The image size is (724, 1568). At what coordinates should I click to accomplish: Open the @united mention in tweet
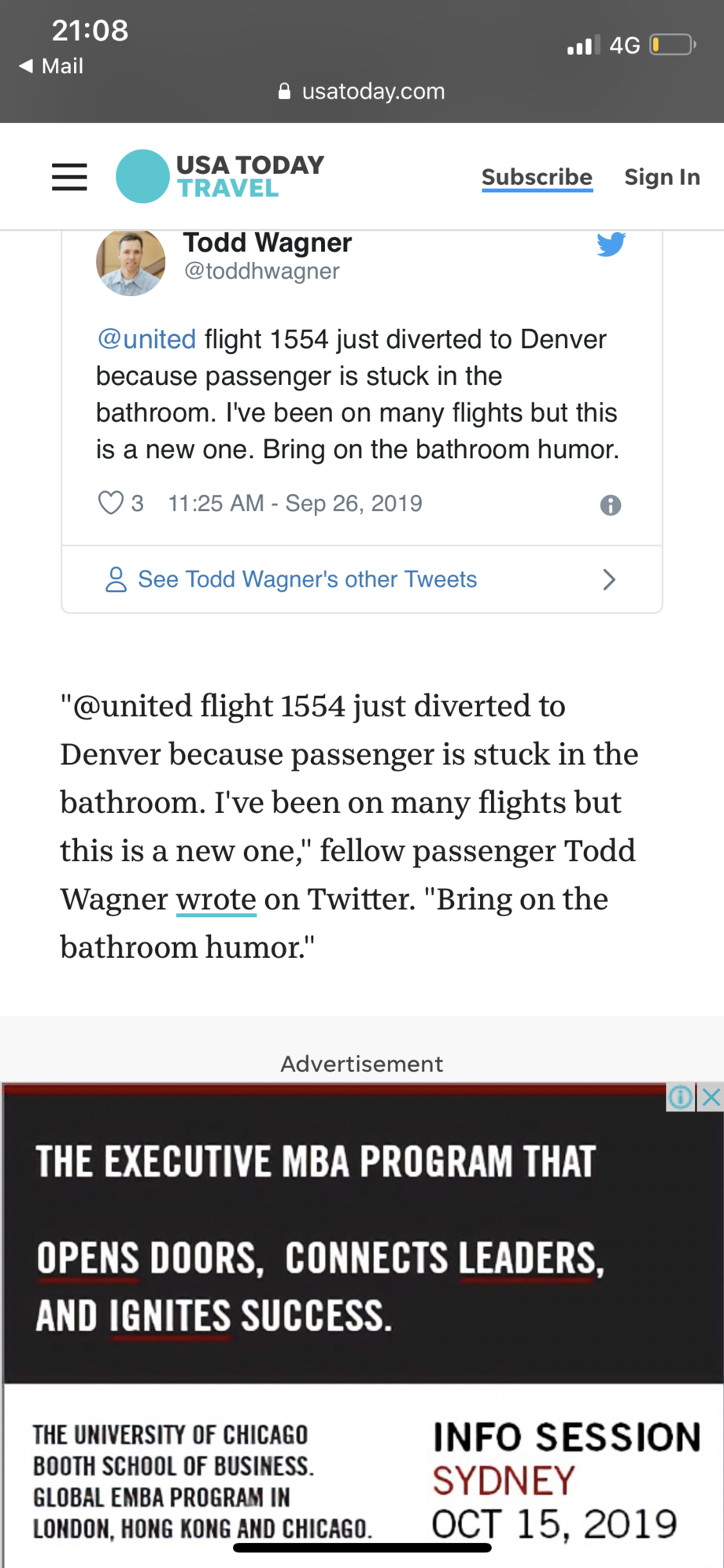[146, 339]
